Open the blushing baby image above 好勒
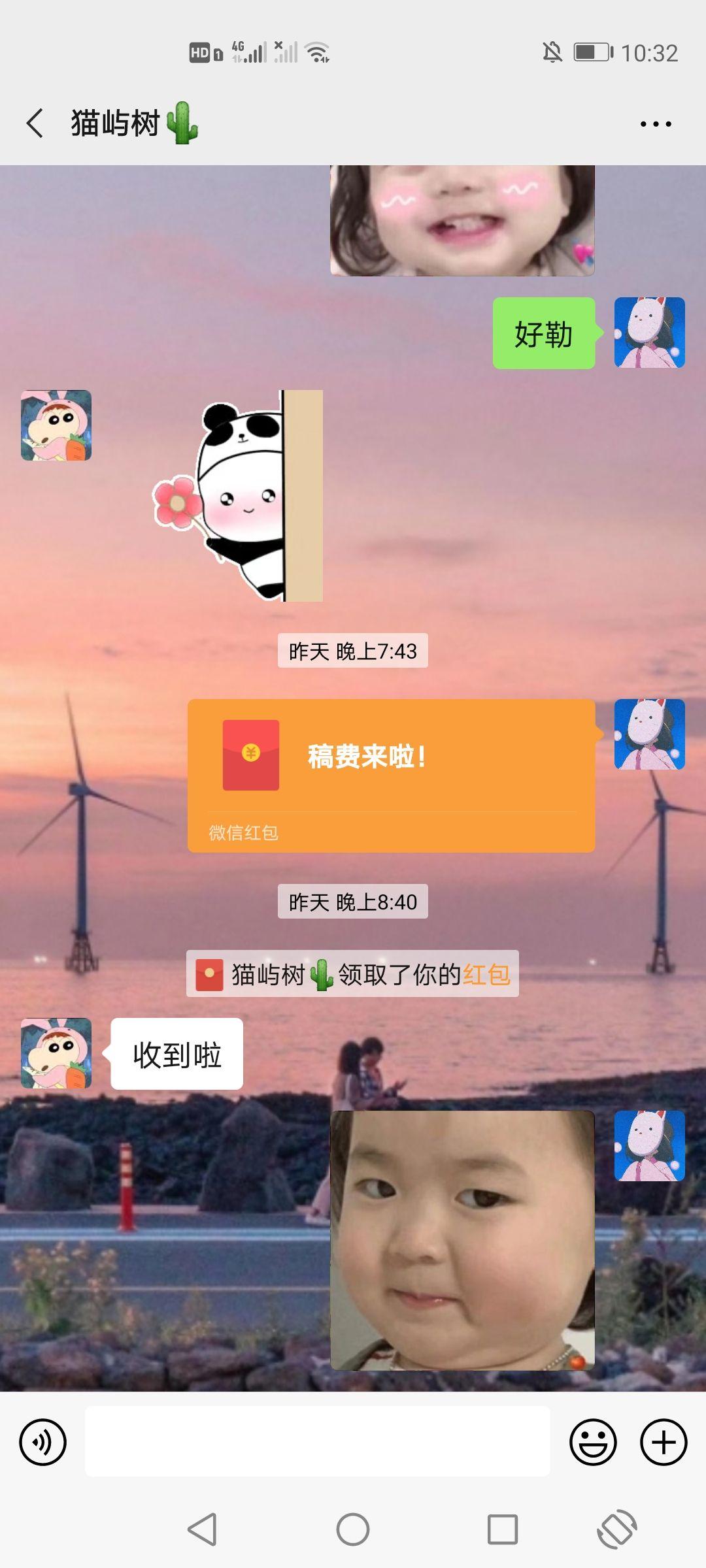 (x=463, y=220)
